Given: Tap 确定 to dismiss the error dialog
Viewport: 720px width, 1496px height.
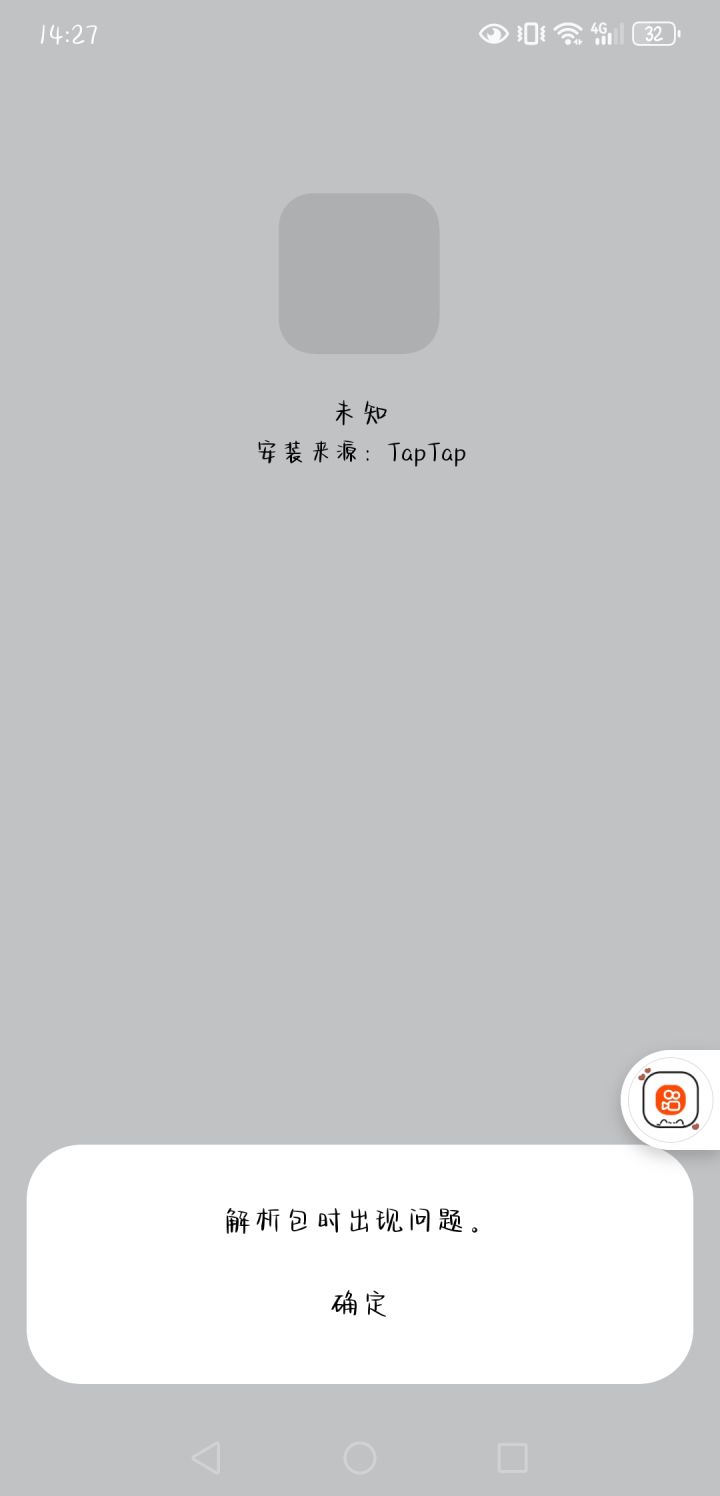Looking at the screenshot, I should point(360,1302).
